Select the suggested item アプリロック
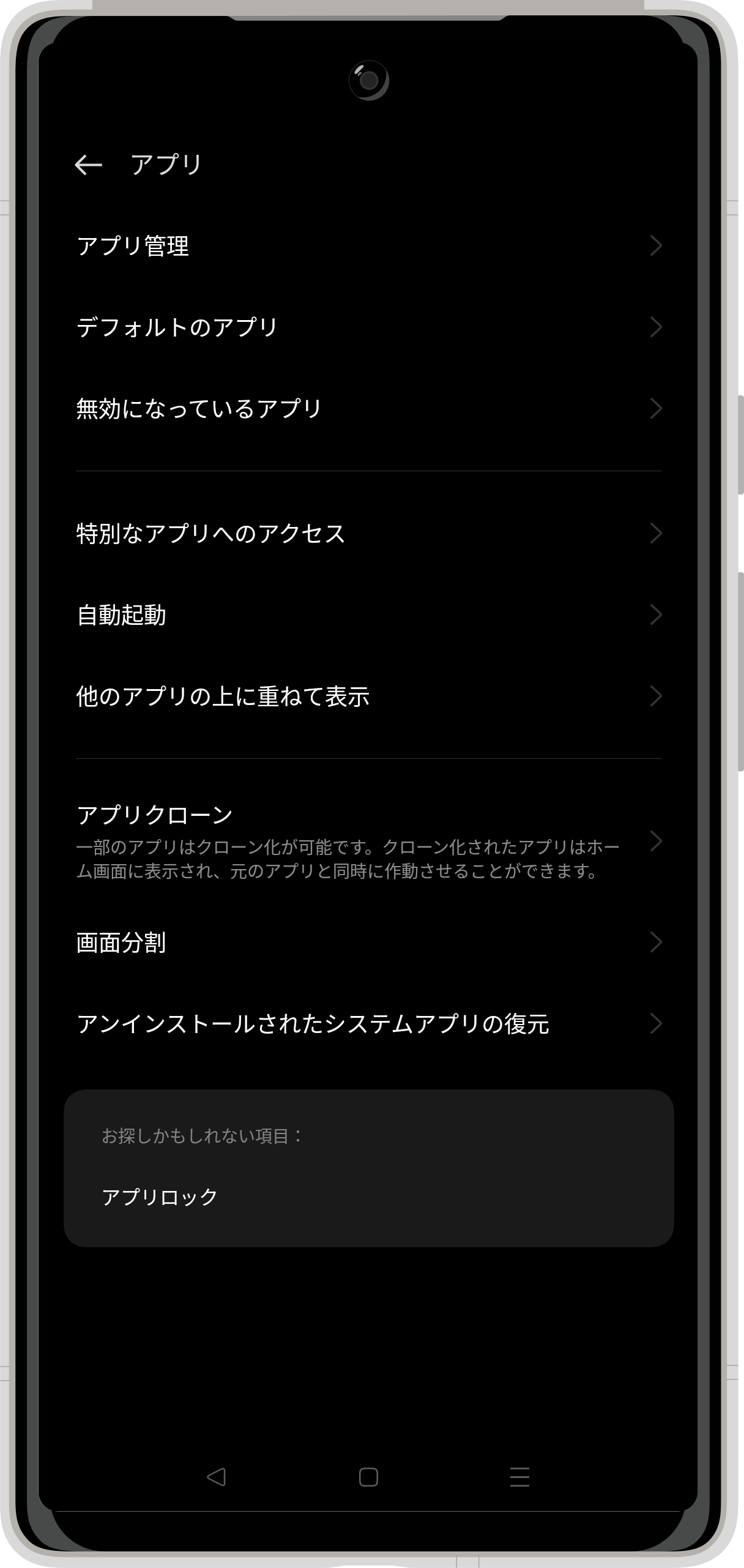Image resolution: width=744 pixels, height=1568 pixels. [x=160, y=1197]
